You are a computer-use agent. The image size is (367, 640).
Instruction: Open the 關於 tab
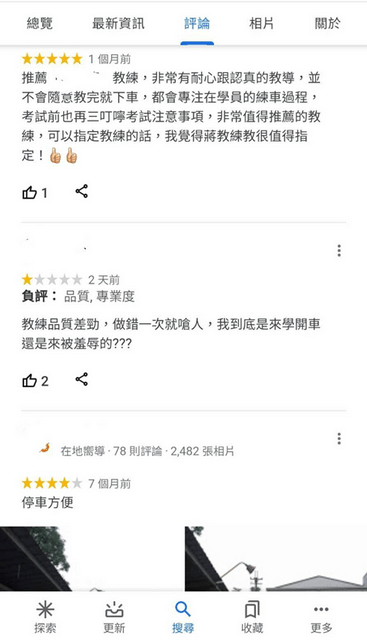click(327, 24)
